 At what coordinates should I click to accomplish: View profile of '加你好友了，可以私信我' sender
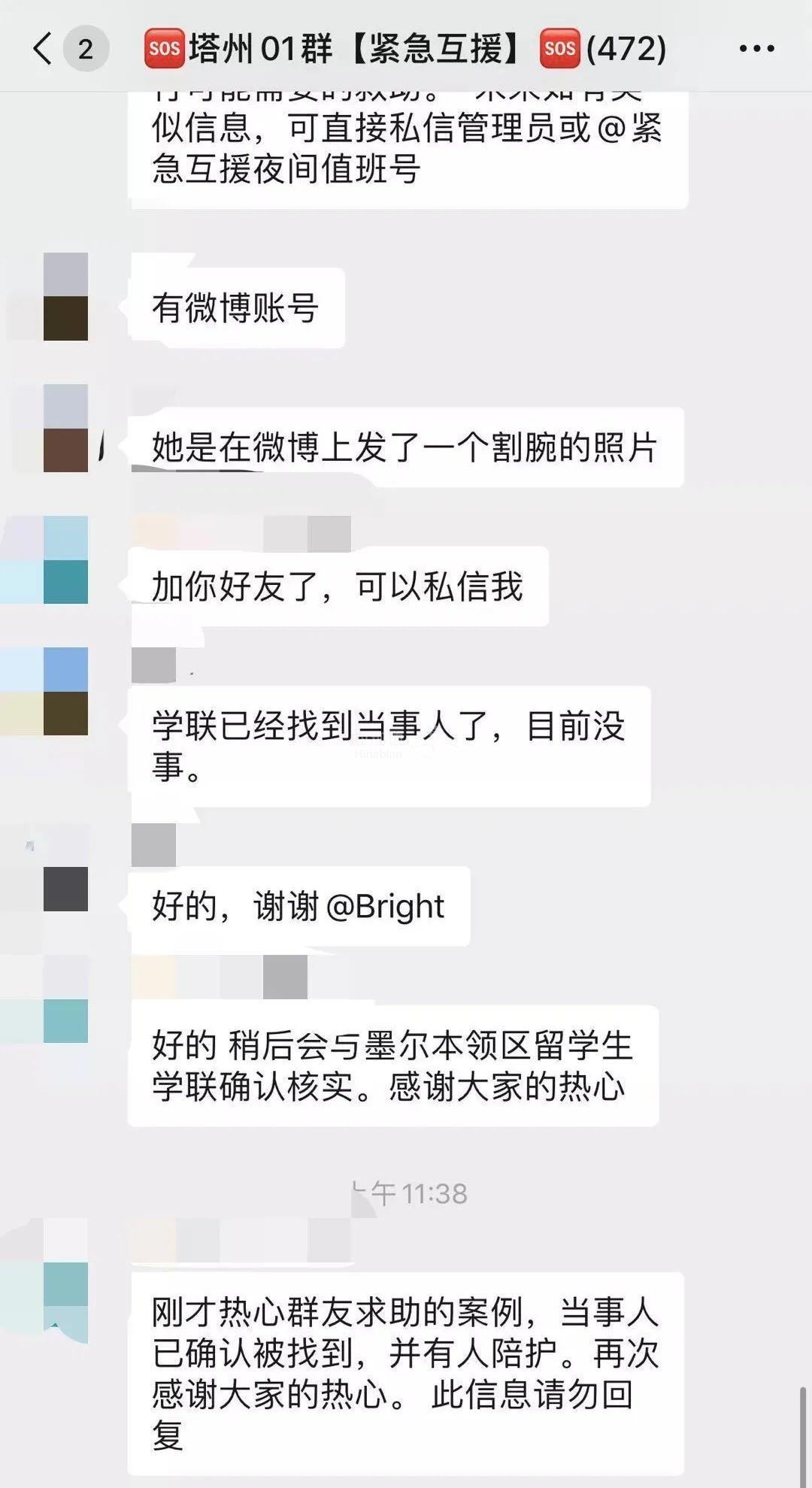pyautogui.click(x=65, y=559)
